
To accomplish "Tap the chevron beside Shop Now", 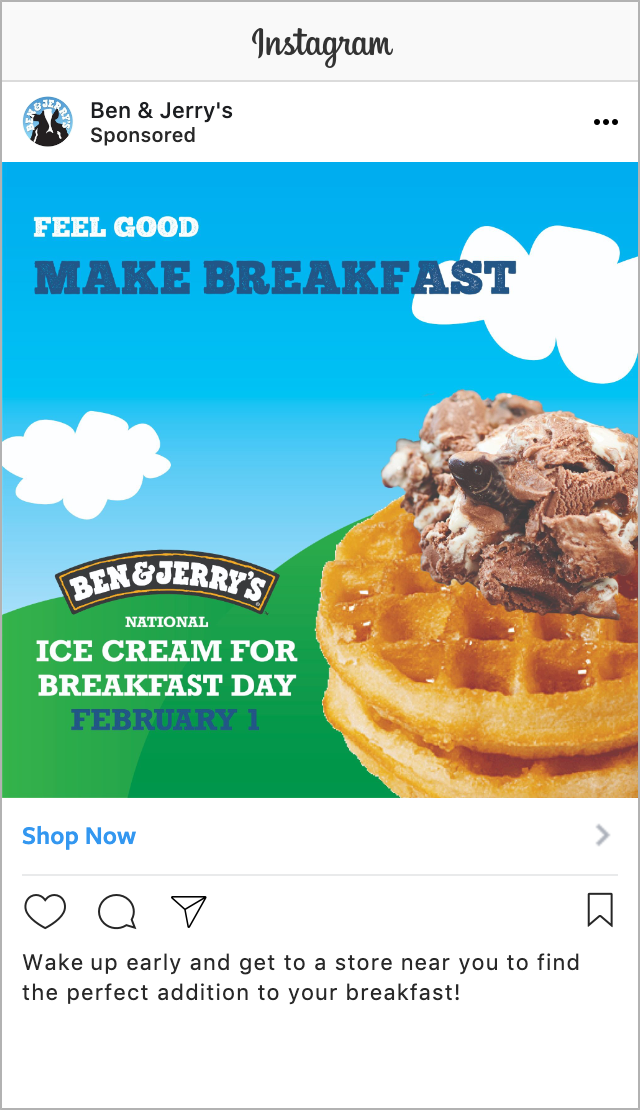I will pos(602,836).
